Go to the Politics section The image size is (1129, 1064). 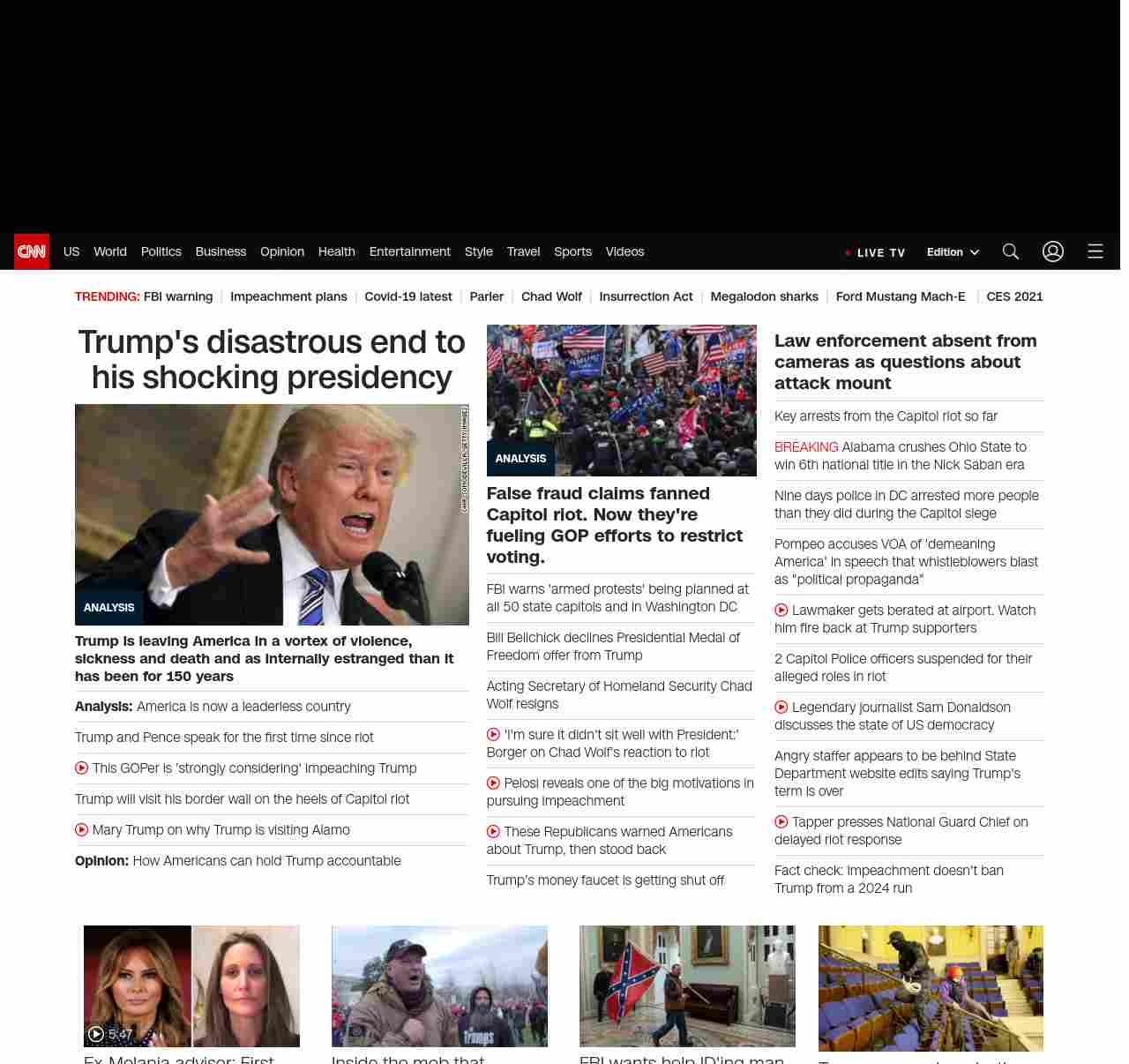[161, 251]
